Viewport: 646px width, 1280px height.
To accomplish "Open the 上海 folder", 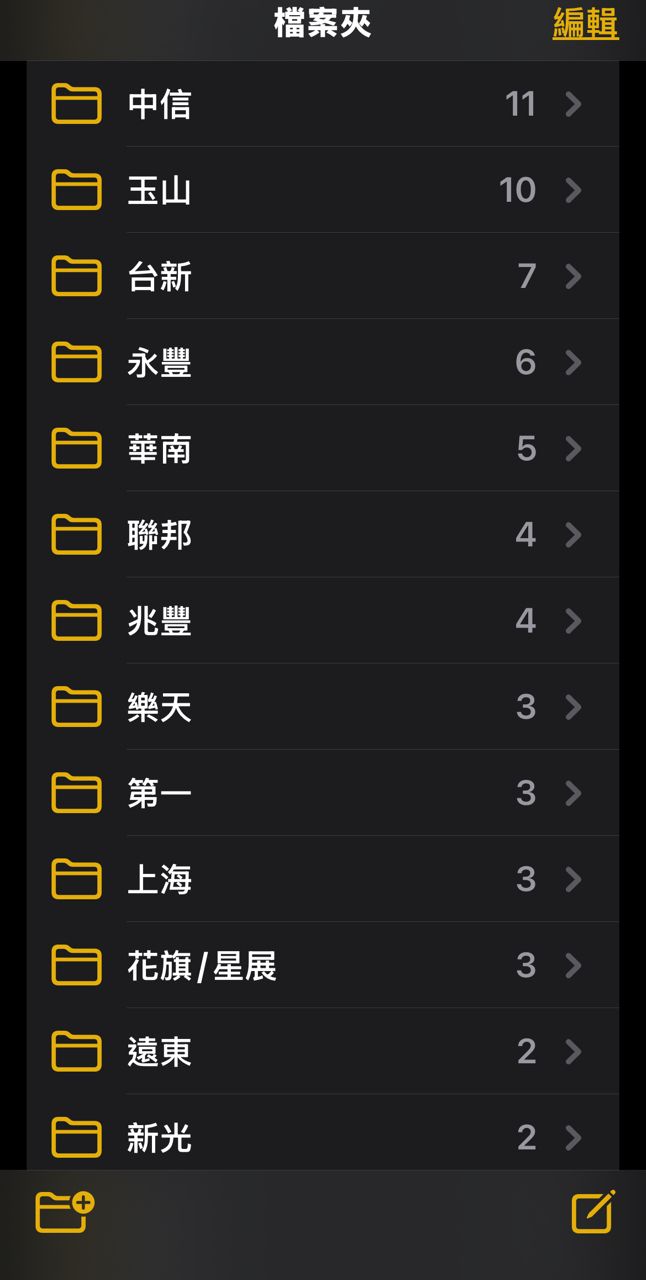I will coord(322,878).
